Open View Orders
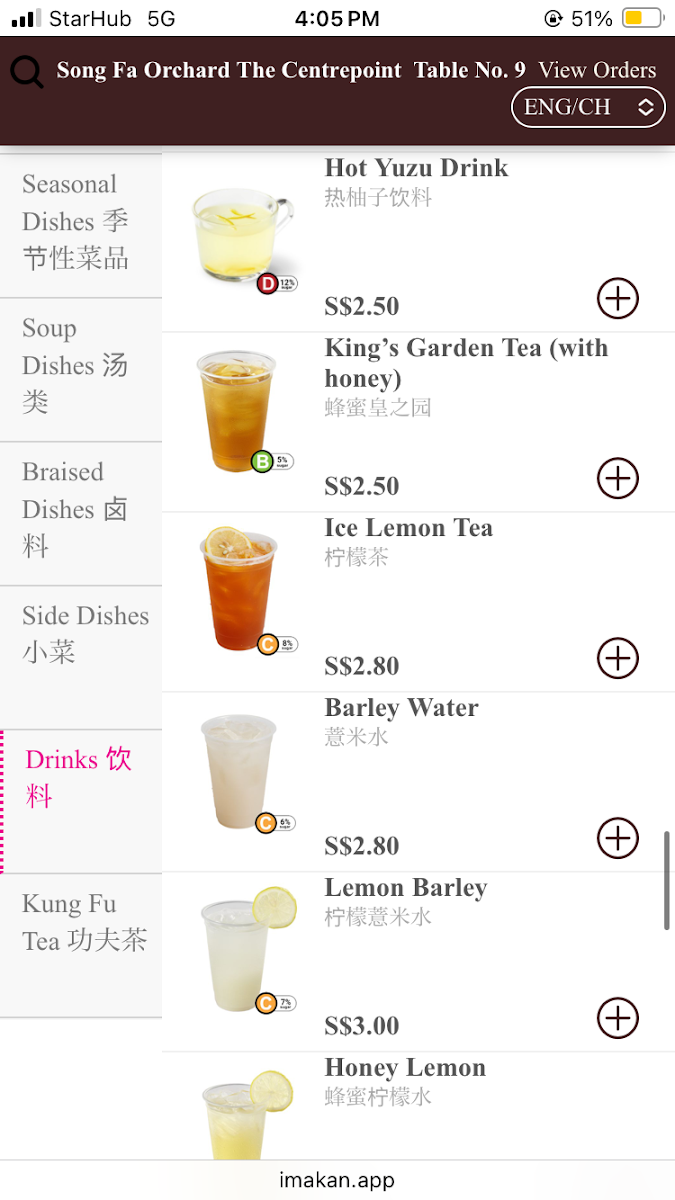 (597, 70)
